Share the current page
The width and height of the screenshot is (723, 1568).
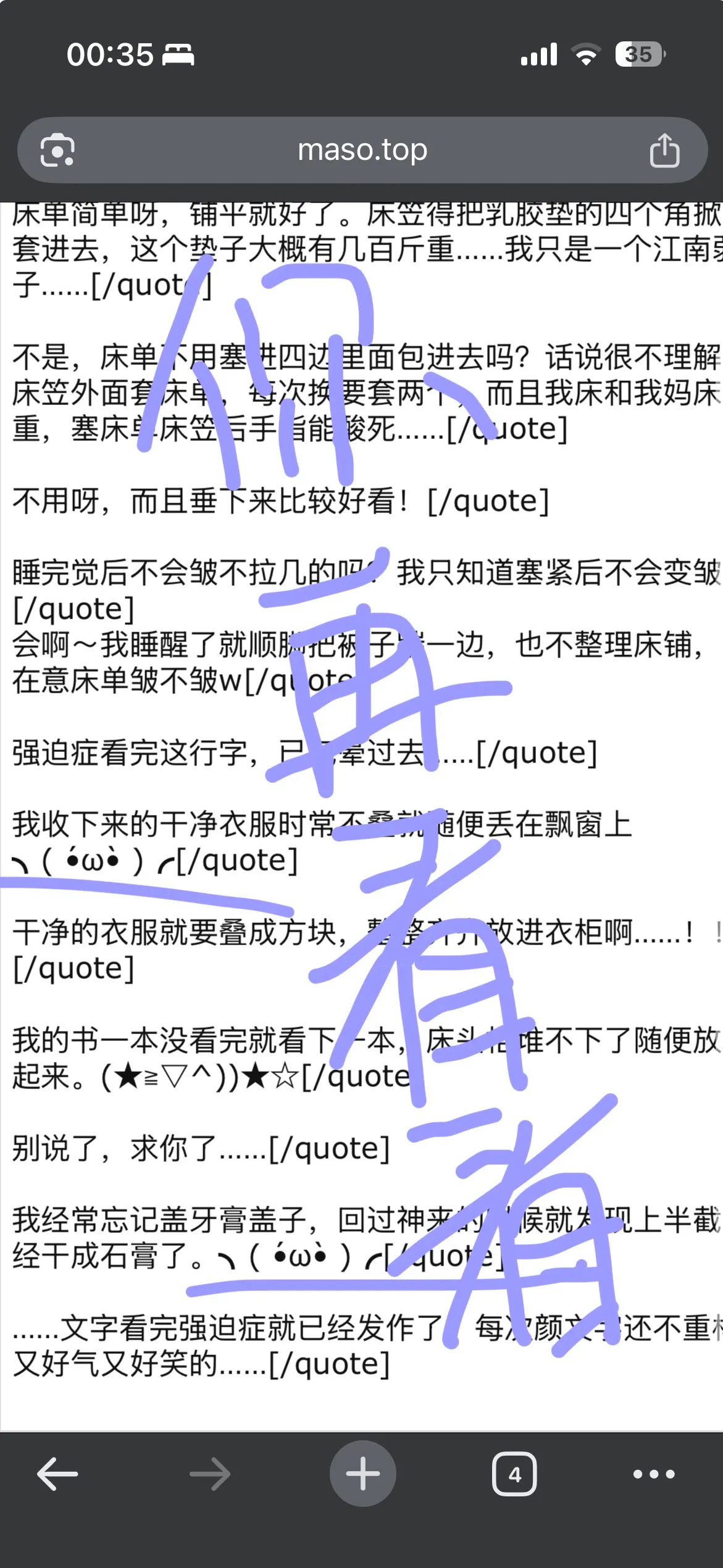(664, 150)
